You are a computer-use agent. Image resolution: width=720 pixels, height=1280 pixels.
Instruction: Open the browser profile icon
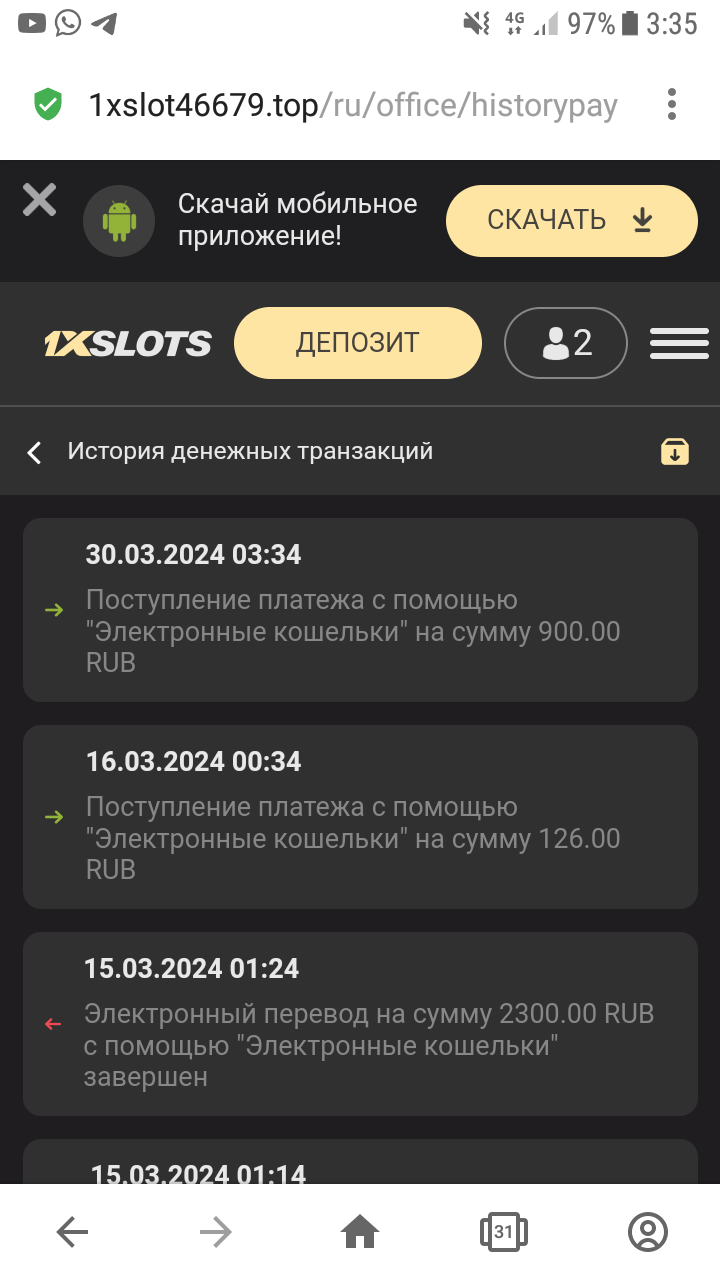point(647,1232)
